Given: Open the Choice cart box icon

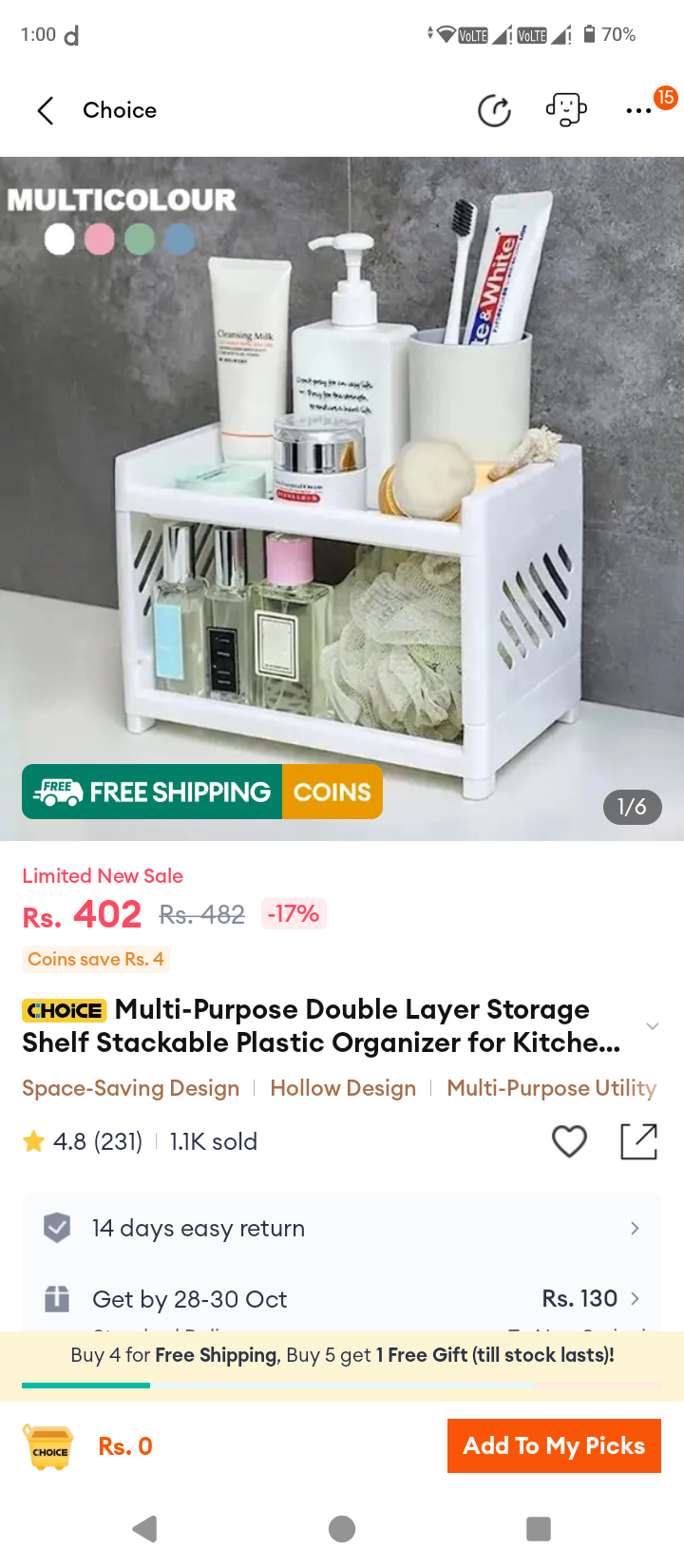Looking at the screenshot, I should point(48,1446).
